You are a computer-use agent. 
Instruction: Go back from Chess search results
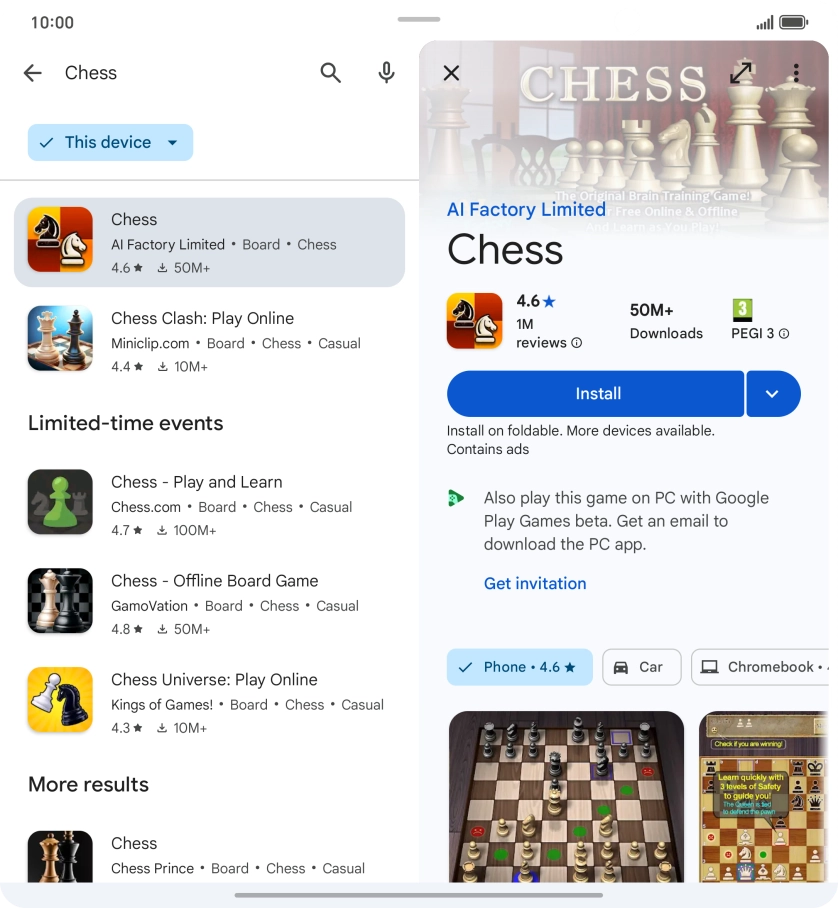(33, 73)
